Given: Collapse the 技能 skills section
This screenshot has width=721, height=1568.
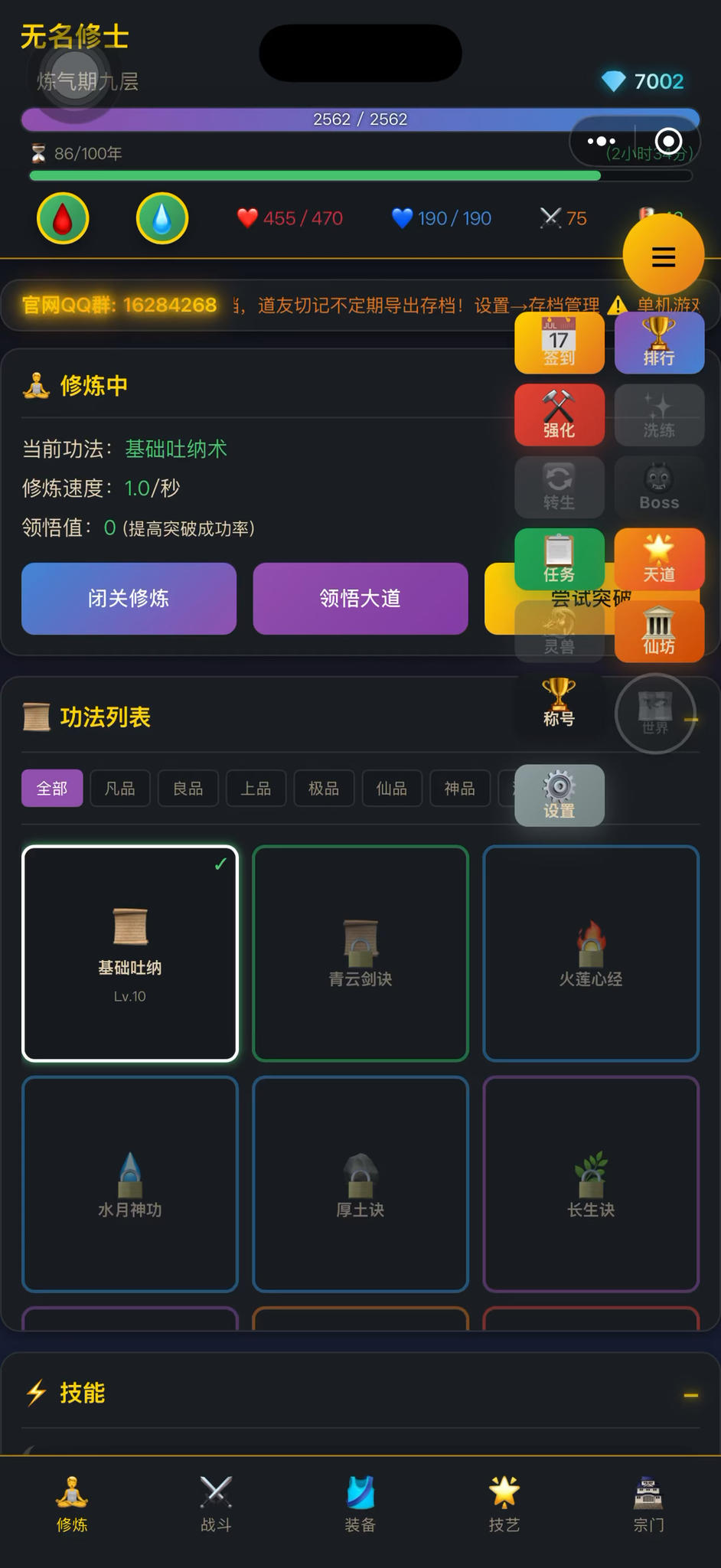Looking at the screenshot, I should click(x=690, y=1395).
